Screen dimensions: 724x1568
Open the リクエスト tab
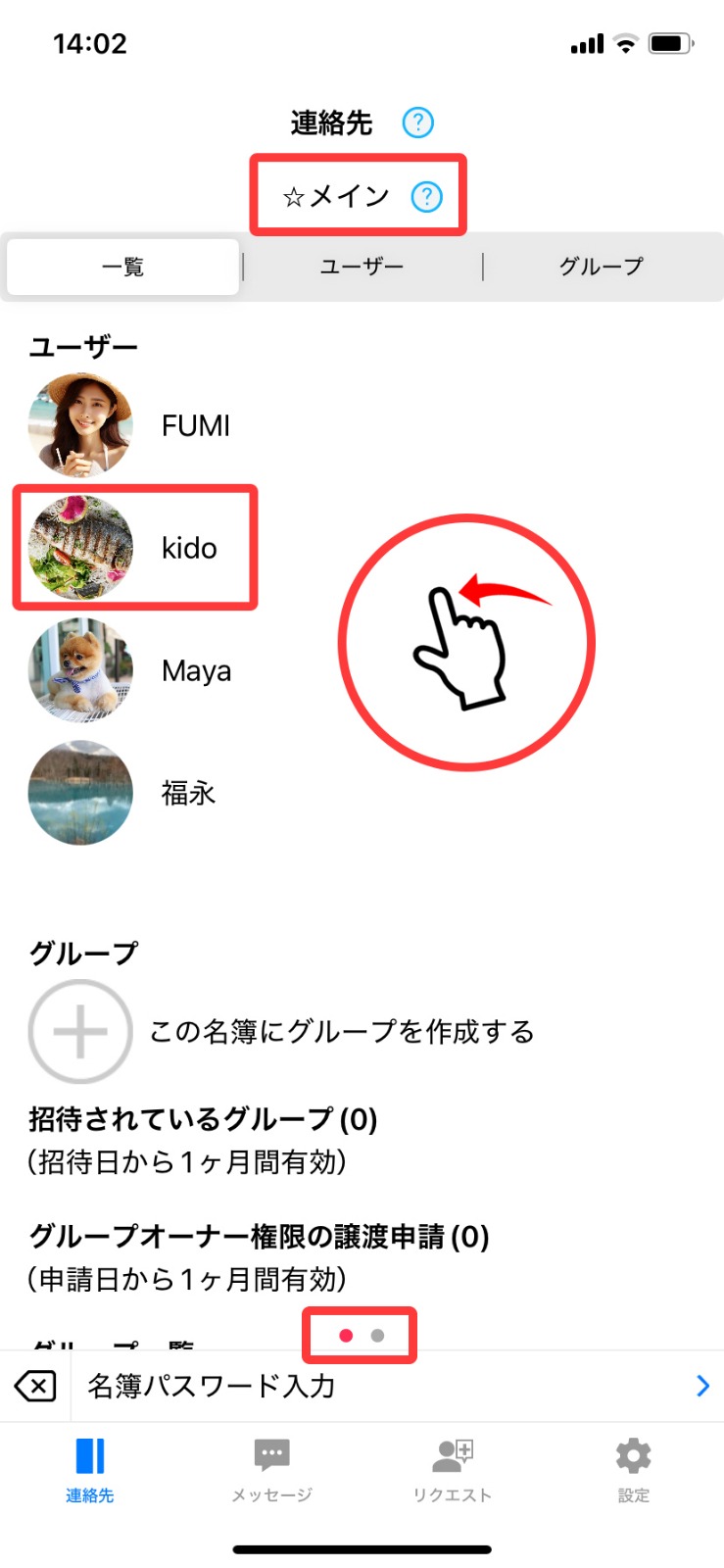[452, 1469]
